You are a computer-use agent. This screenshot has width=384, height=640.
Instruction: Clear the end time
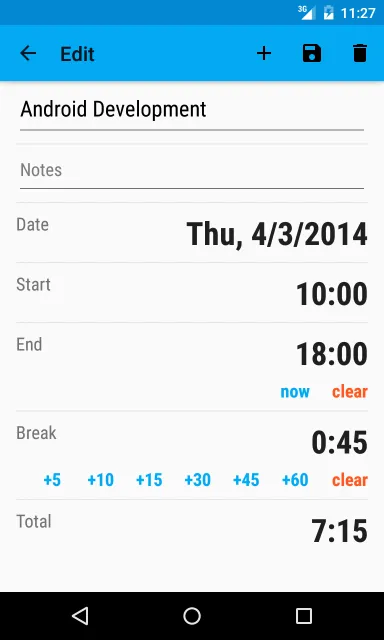click(x=350, y=392)
